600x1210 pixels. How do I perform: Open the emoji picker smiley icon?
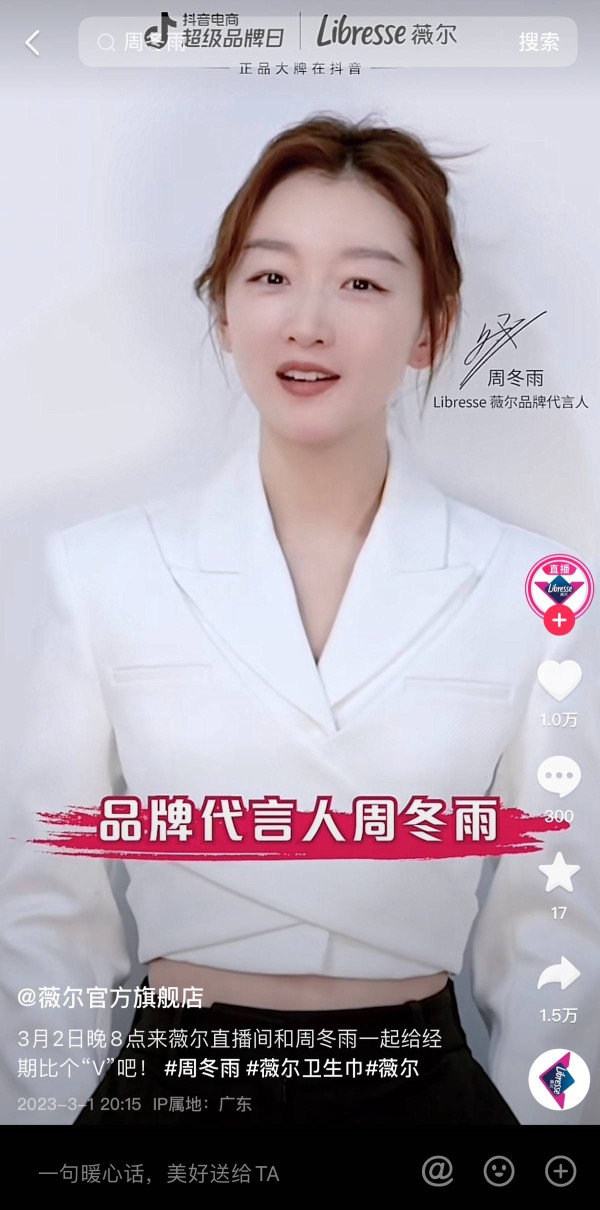499,1171
